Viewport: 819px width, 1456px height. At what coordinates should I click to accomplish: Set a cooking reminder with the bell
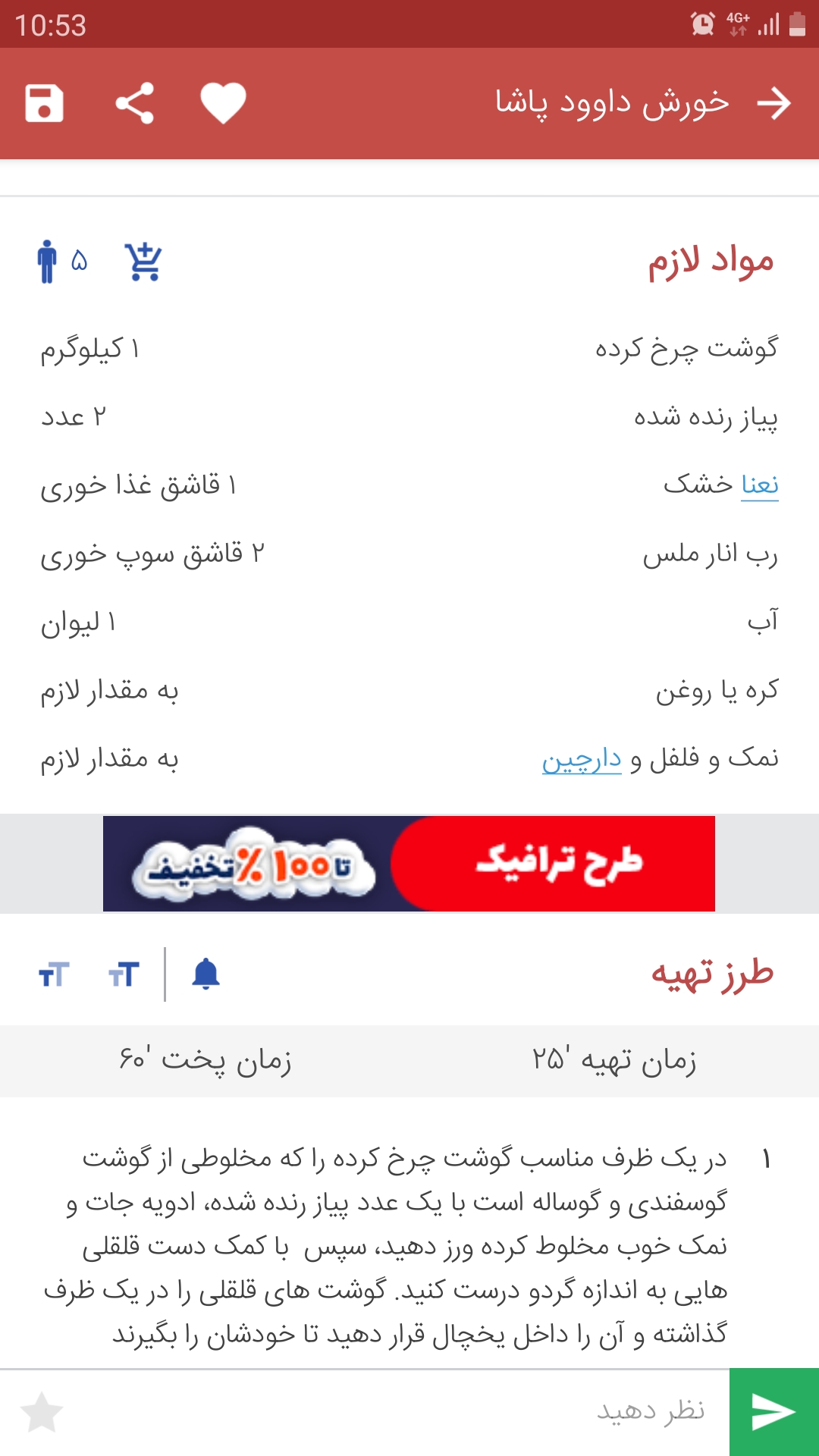(206, 974)
